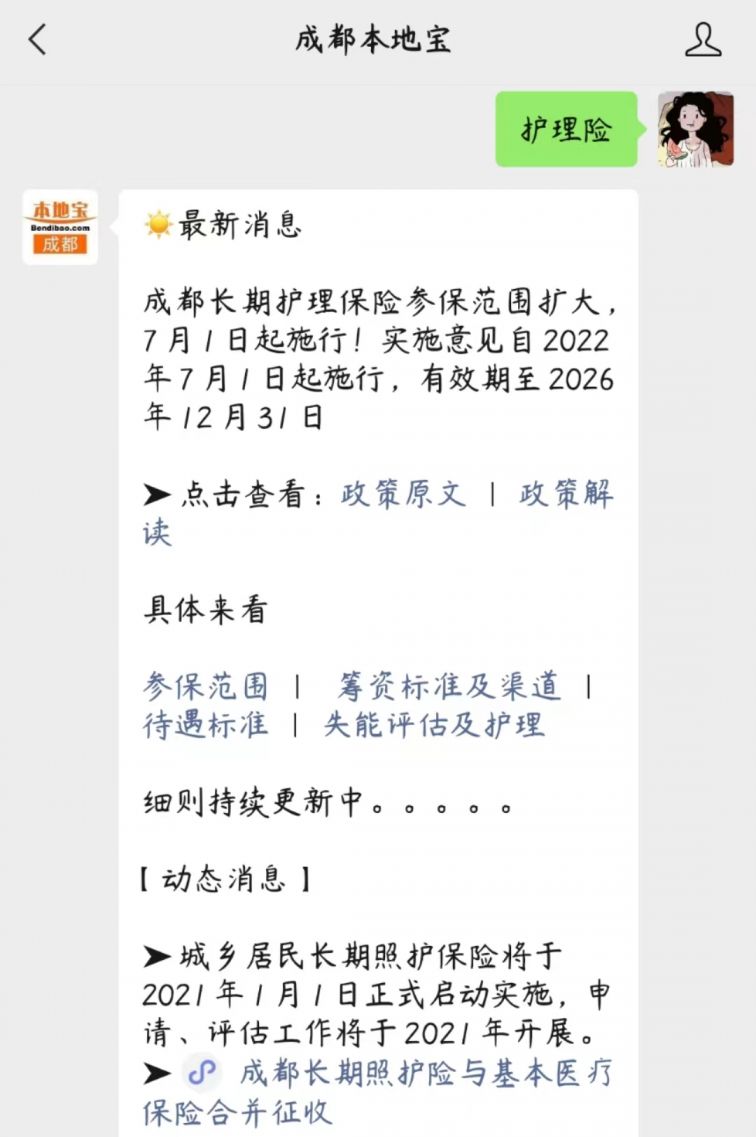
Task: View 失能评估及护理 information
Action: point(434,725)
